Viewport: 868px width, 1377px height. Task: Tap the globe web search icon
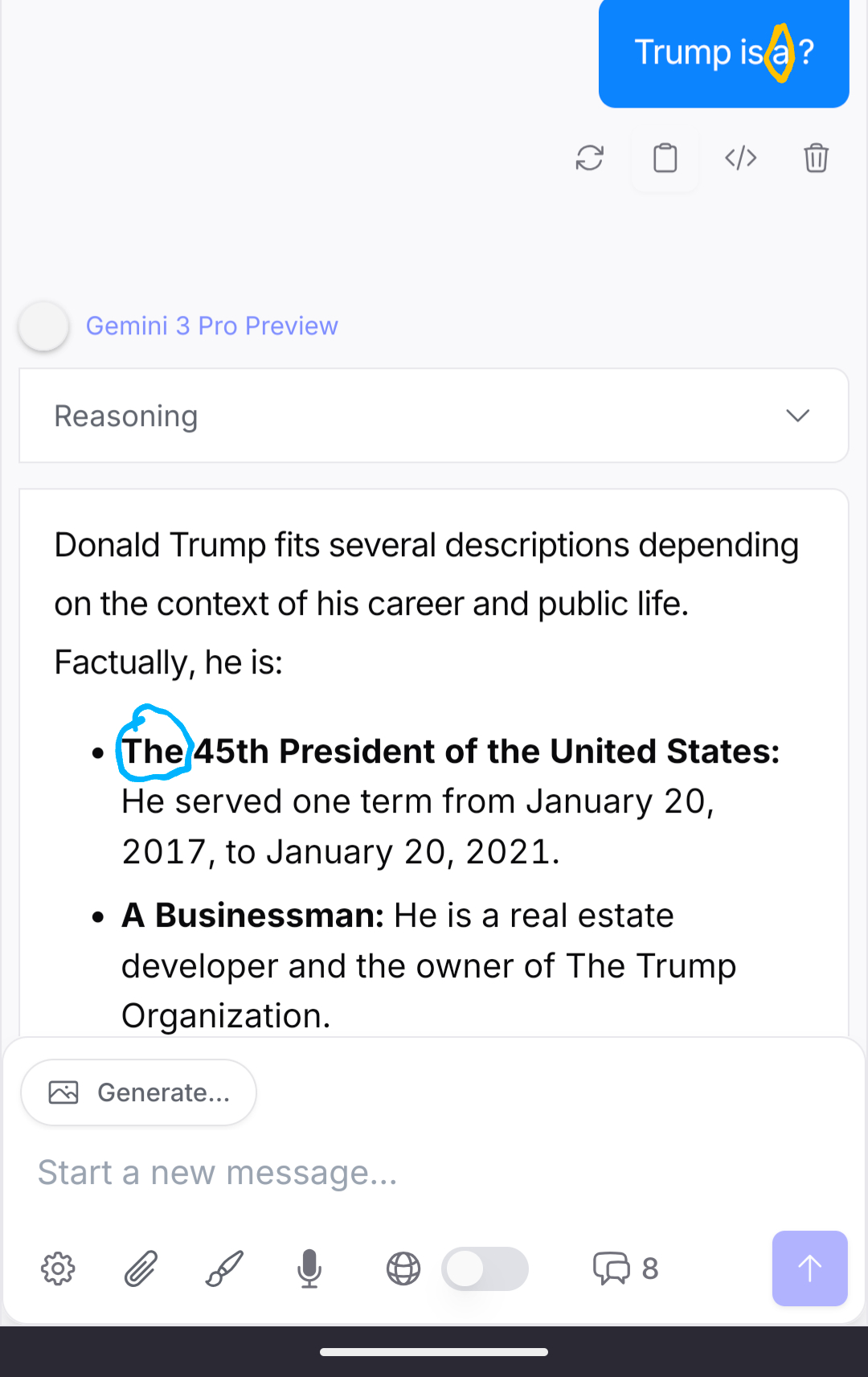(403, 1268)
